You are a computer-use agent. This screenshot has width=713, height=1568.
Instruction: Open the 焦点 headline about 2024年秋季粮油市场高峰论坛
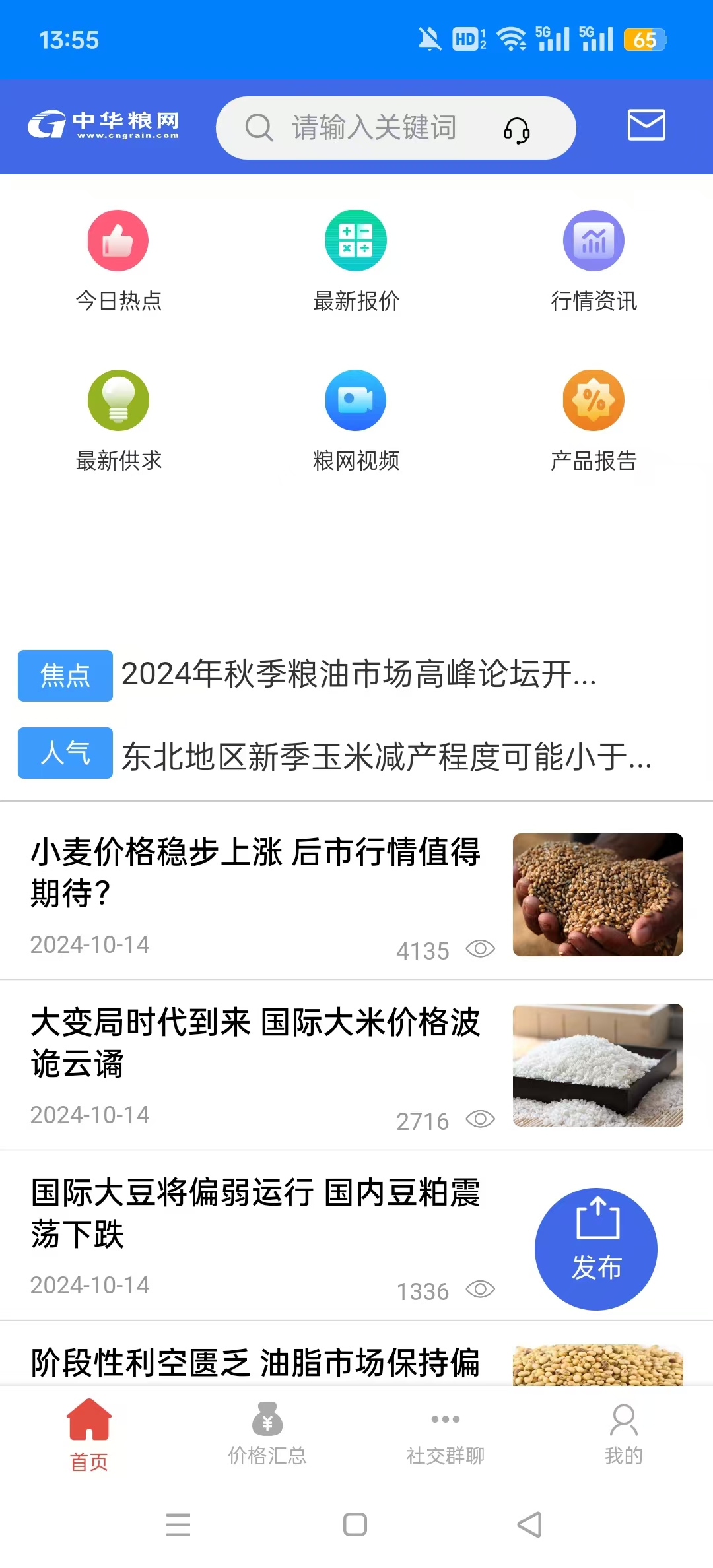point(358,674)
